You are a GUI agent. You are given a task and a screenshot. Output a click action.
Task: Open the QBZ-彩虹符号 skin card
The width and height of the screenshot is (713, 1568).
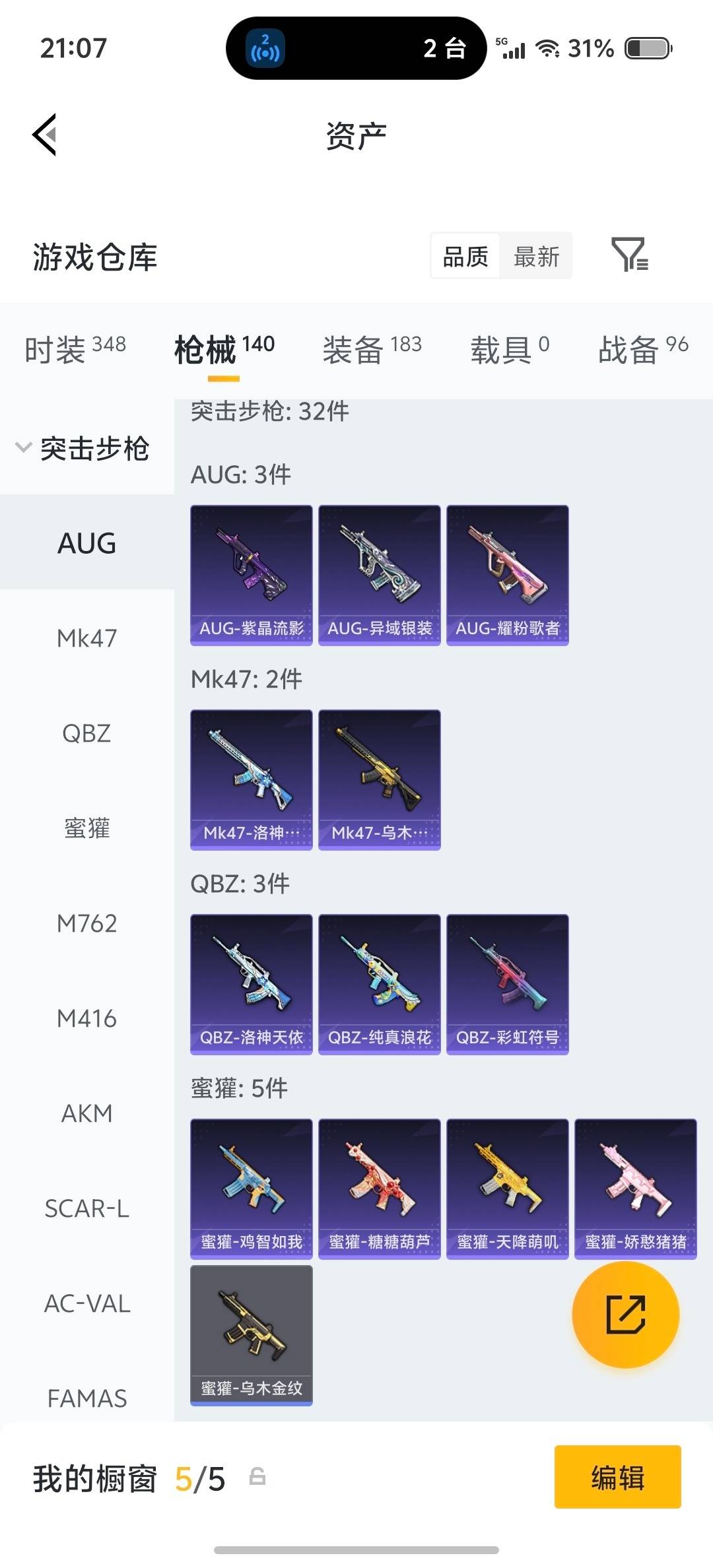click(507, 983)
